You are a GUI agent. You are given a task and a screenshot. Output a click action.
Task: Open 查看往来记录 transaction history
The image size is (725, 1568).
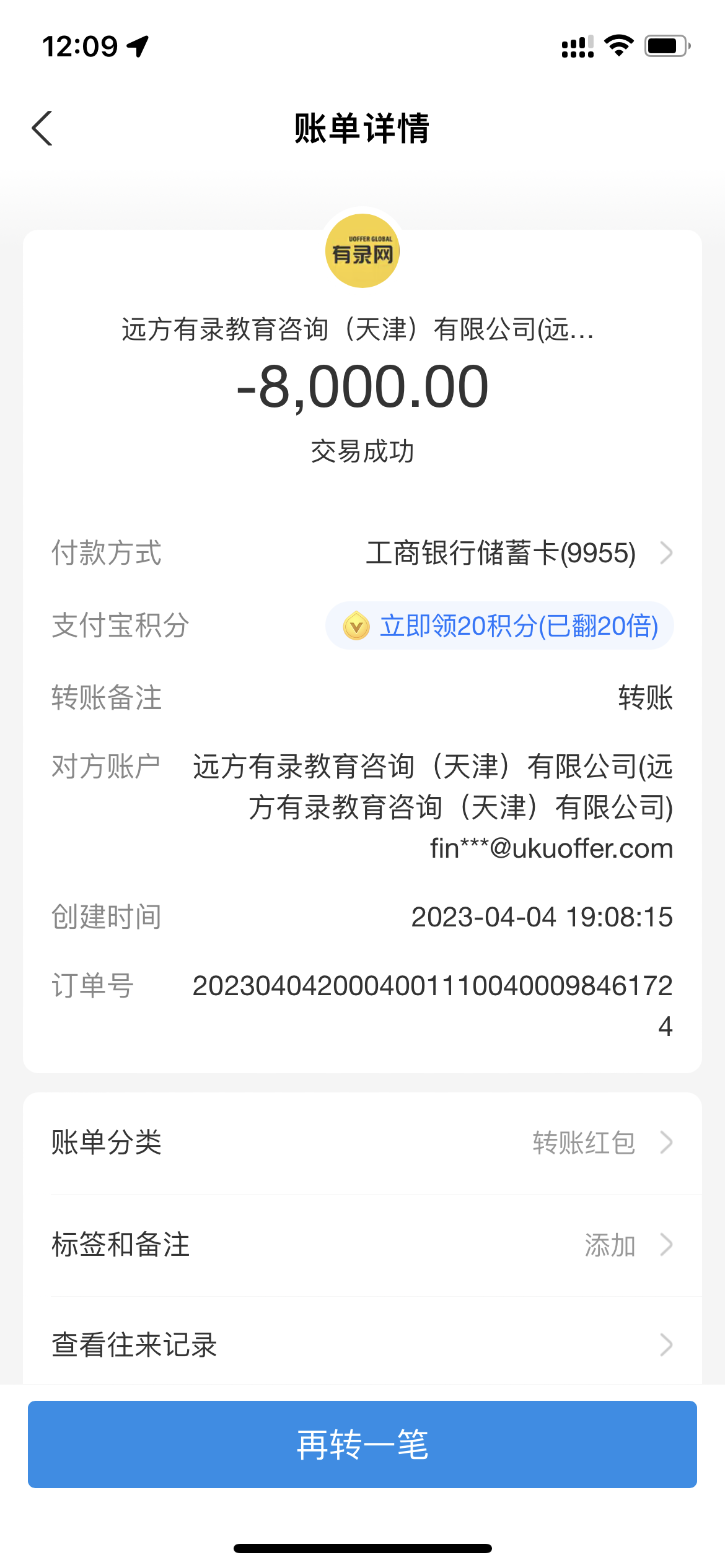[362, 1345]
